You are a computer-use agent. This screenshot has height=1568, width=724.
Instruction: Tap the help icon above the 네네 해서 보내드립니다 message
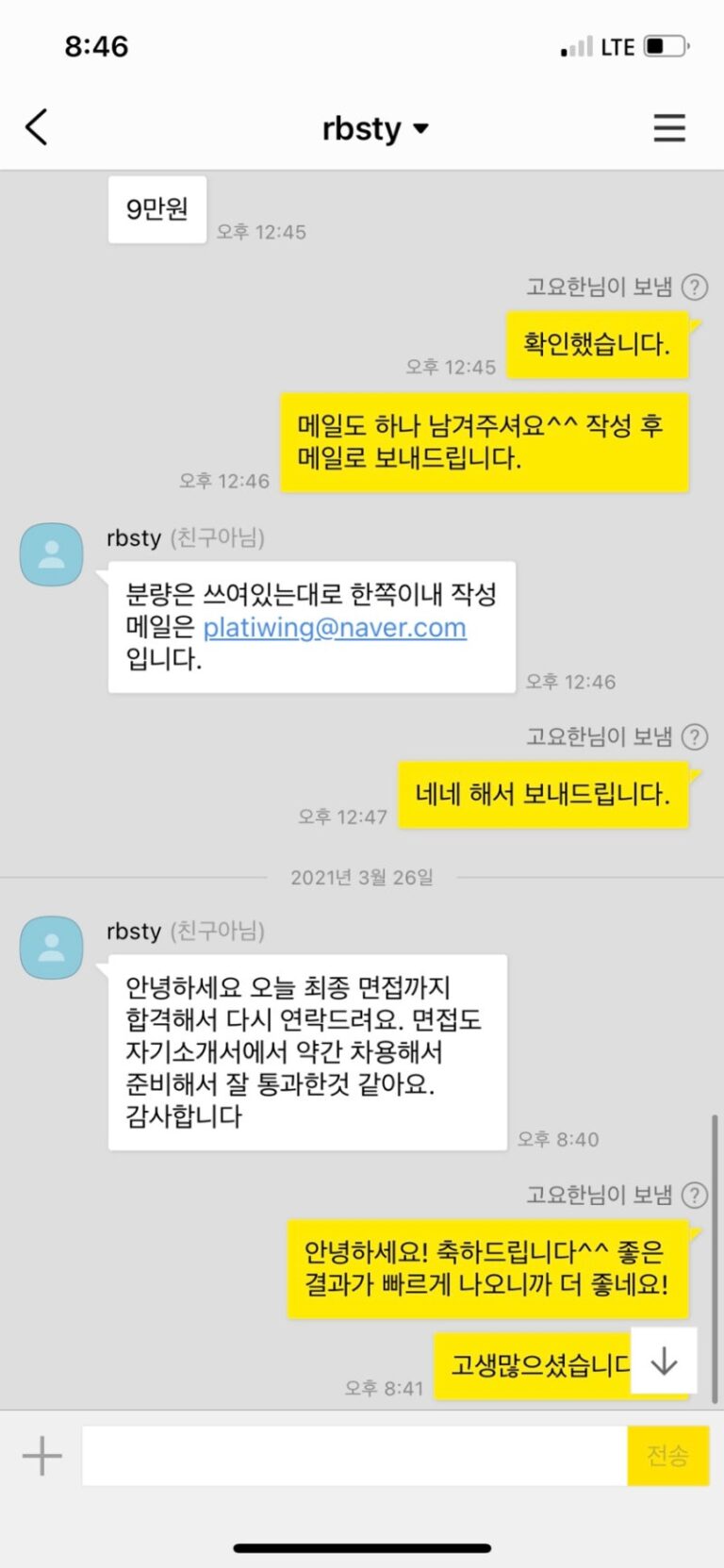(x=695, y=736)
